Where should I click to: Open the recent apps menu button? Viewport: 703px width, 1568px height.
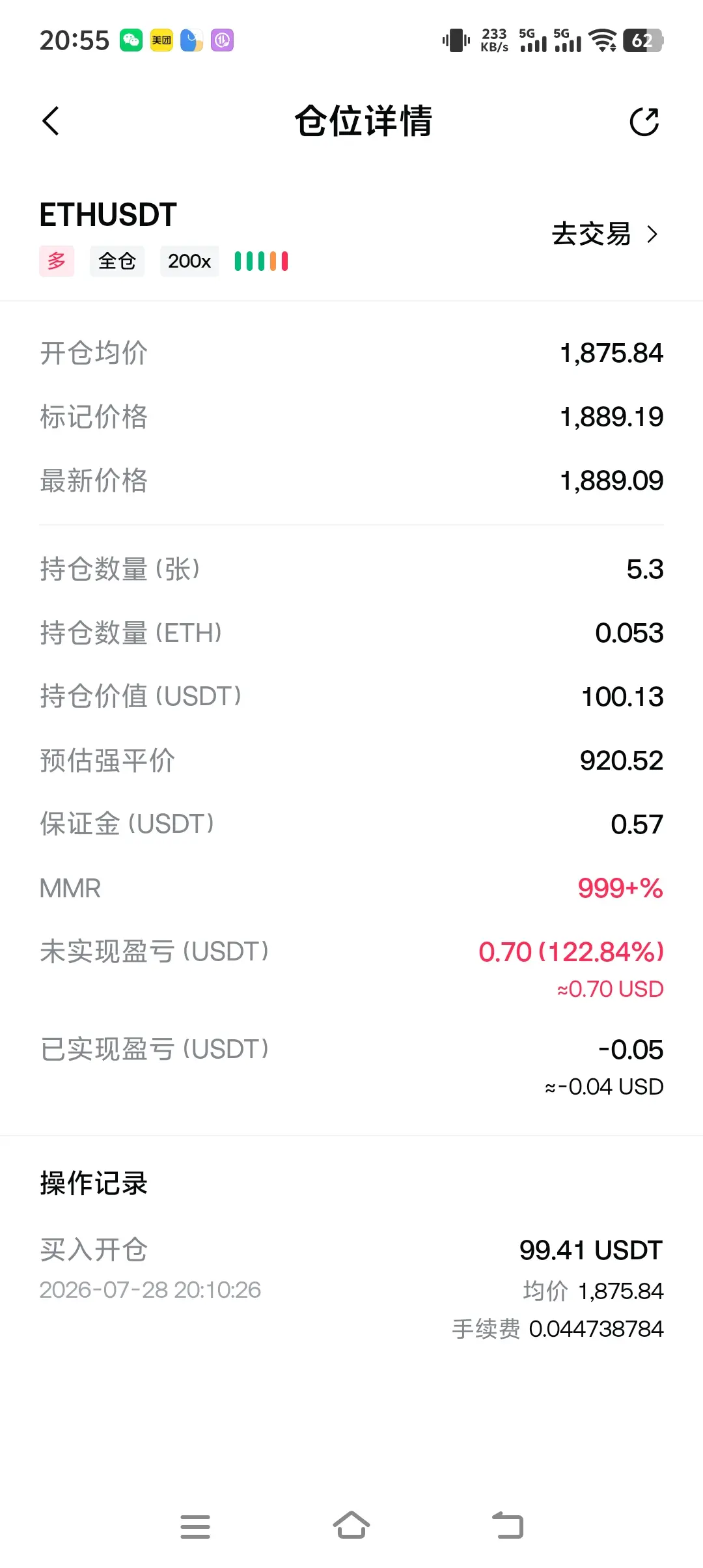point(195,1526)
